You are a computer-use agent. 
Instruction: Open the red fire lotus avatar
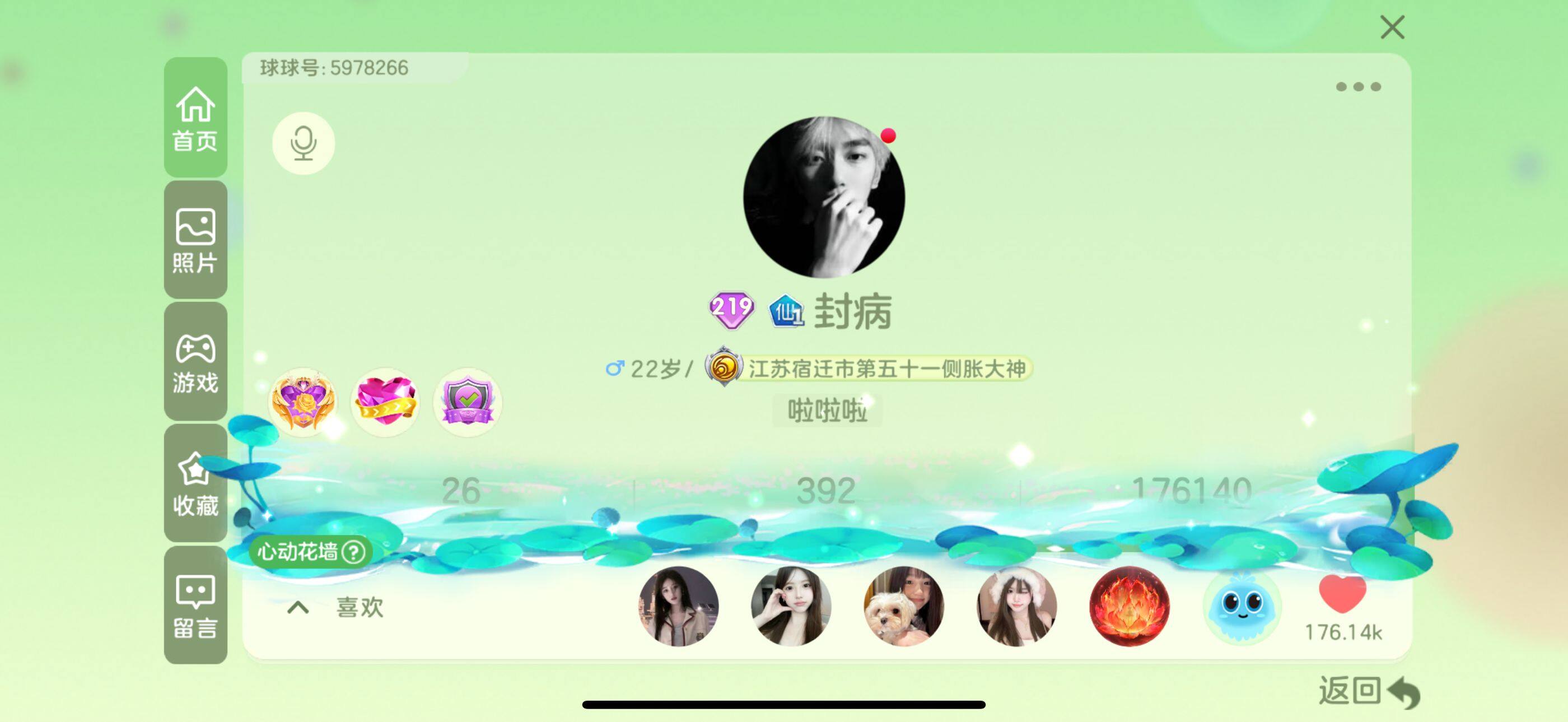(x=1129, y=606)
